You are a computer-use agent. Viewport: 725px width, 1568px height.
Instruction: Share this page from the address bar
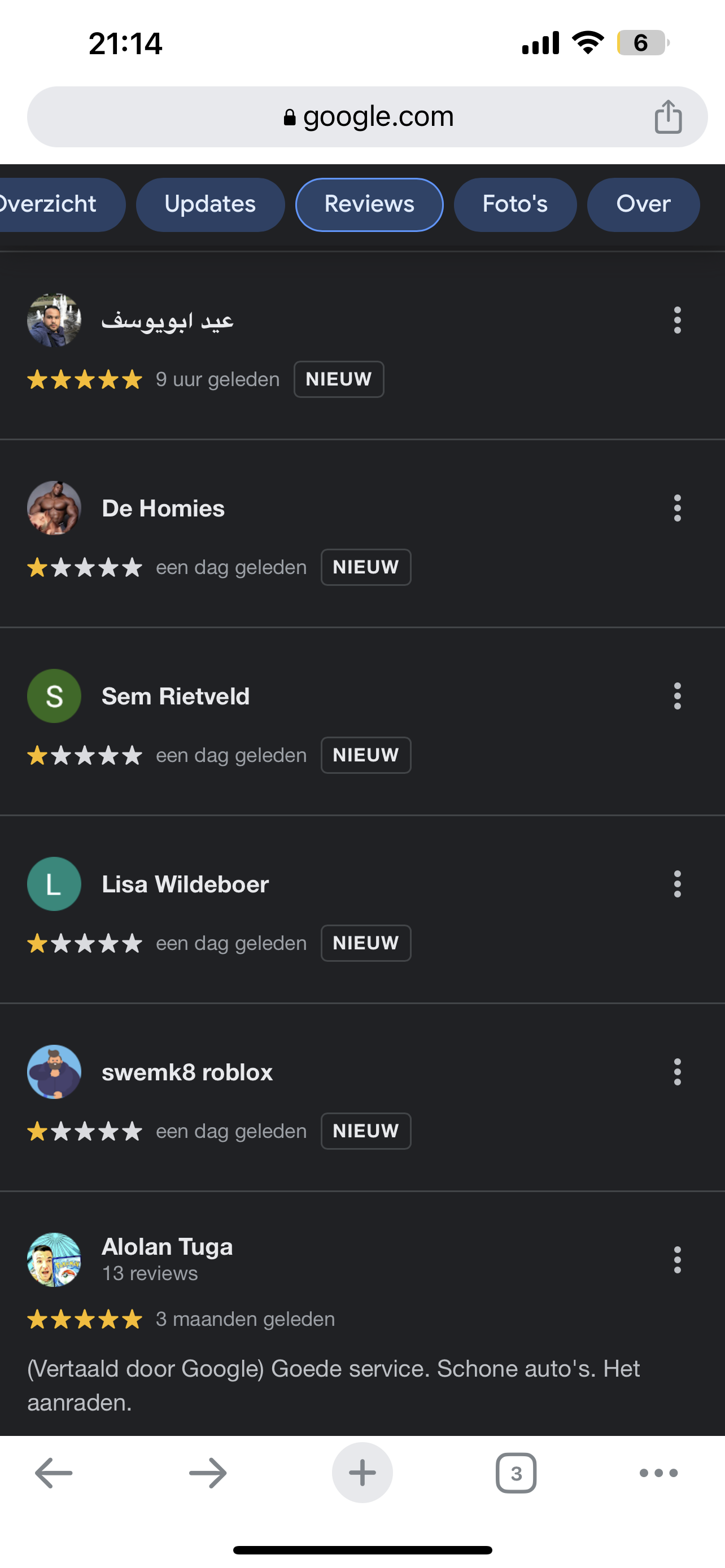668,116
